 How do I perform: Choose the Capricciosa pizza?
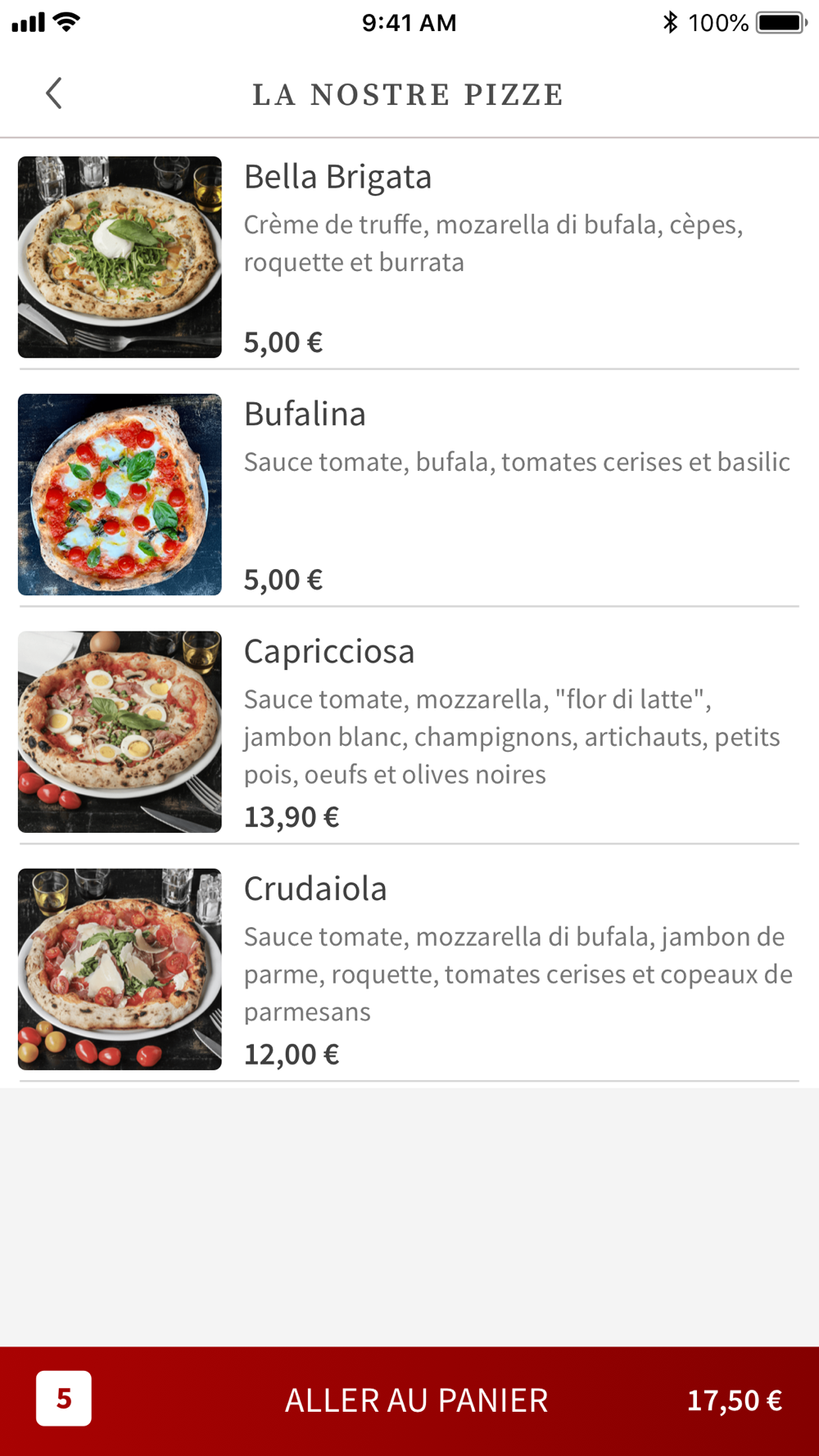coord(408,731)
